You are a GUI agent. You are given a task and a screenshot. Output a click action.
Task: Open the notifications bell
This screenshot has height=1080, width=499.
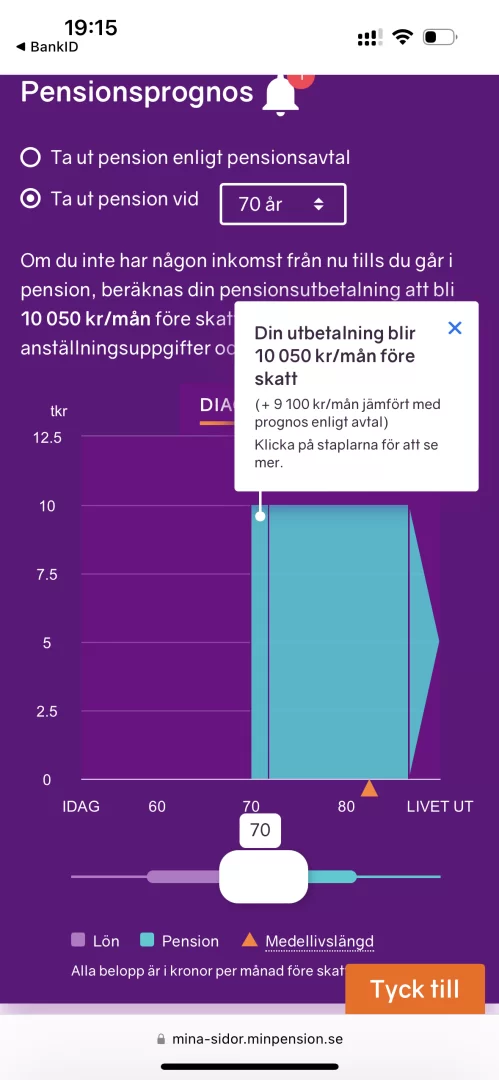click(281, 96)
